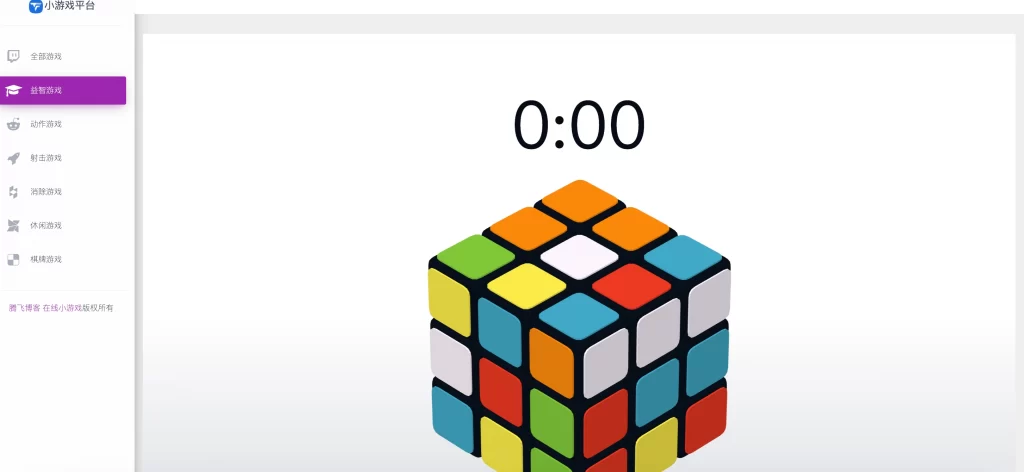Open the 在线小游戏 footer link
The width and height of the screenshot is (1024, 472).
pyautogui.click(x=62, y=308)
